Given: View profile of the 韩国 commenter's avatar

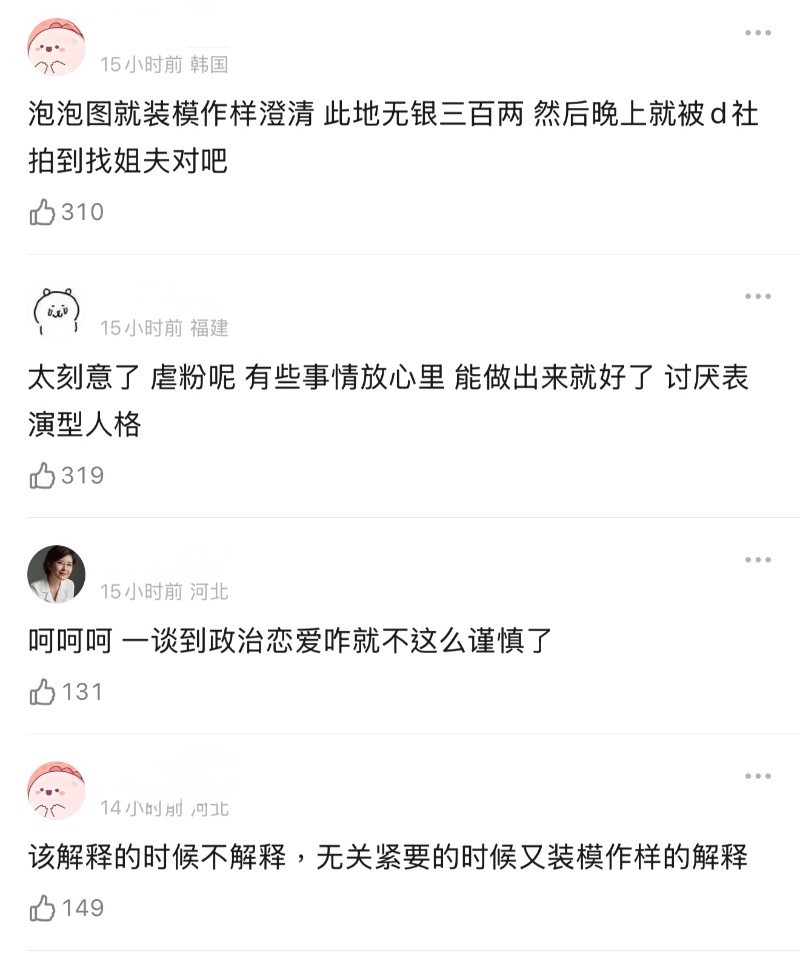Looking at the screenshot, I should 56,47.
